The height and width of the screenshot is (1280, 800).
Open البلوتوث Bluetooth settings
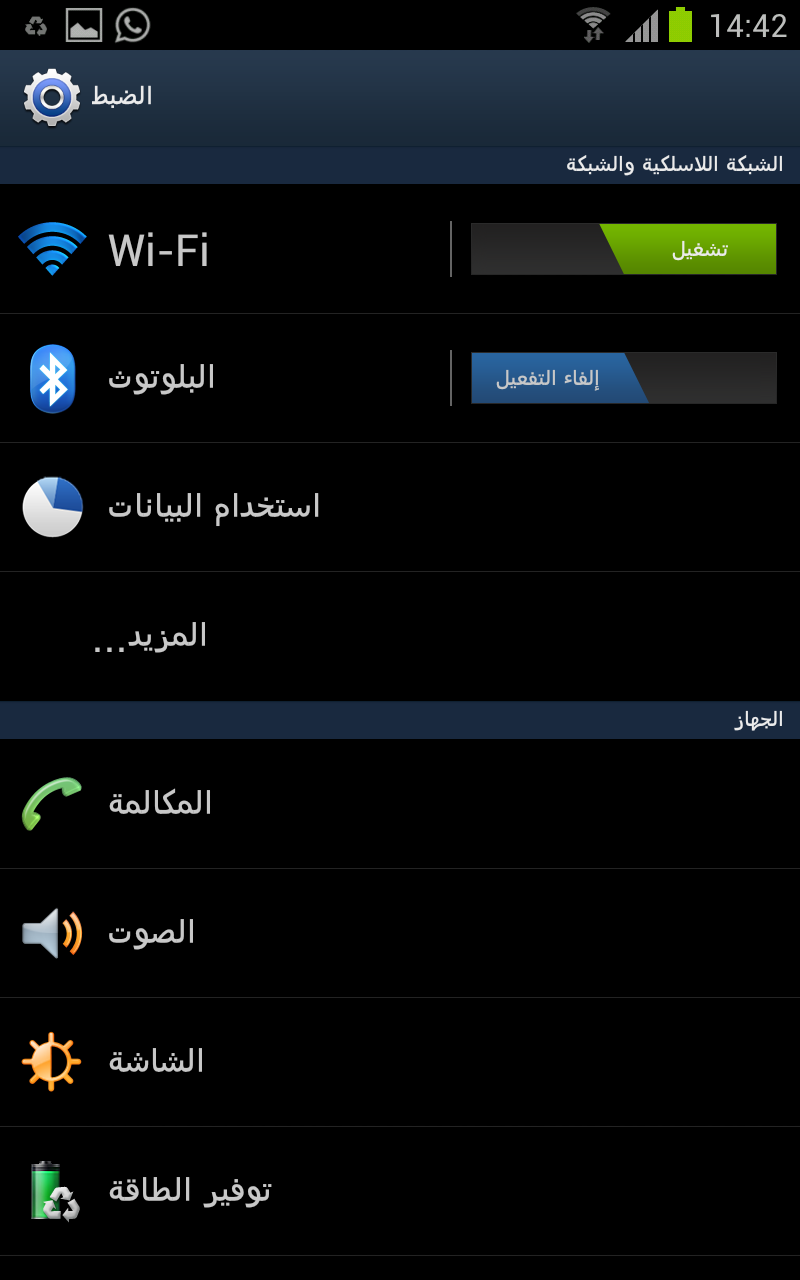click(x=225, y=378)
